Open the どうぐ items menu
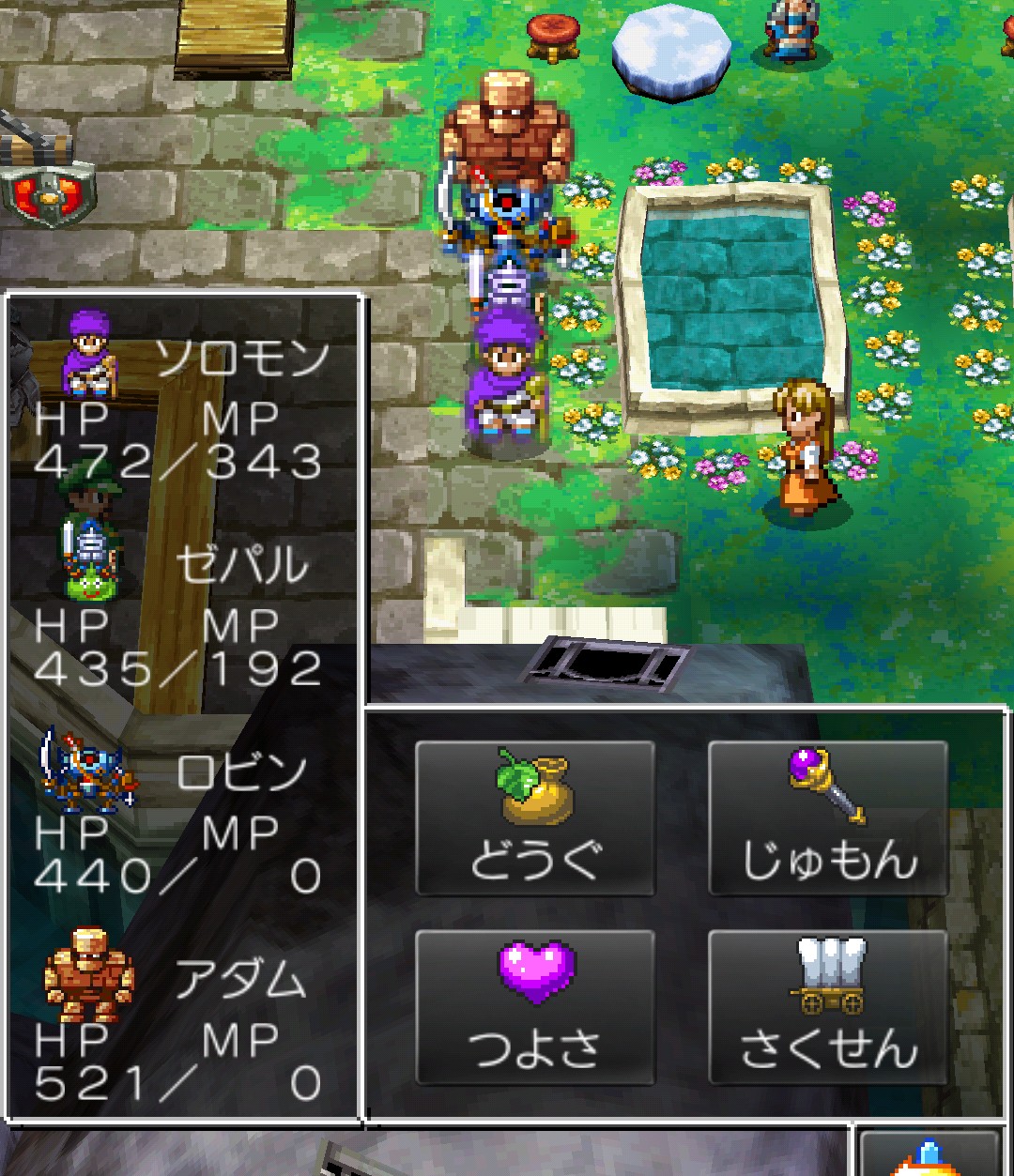 pos(534,818)
